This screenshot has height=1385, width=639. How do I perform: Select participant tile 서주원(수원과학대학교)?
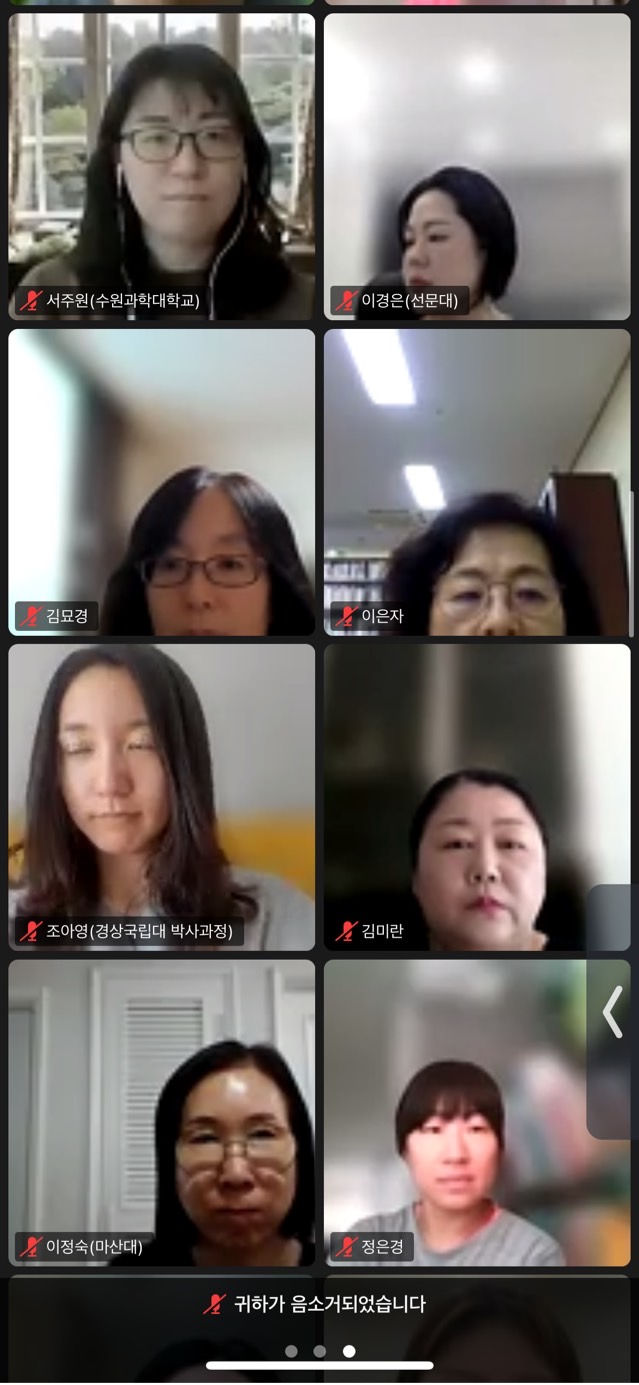(x=161, y=167)
